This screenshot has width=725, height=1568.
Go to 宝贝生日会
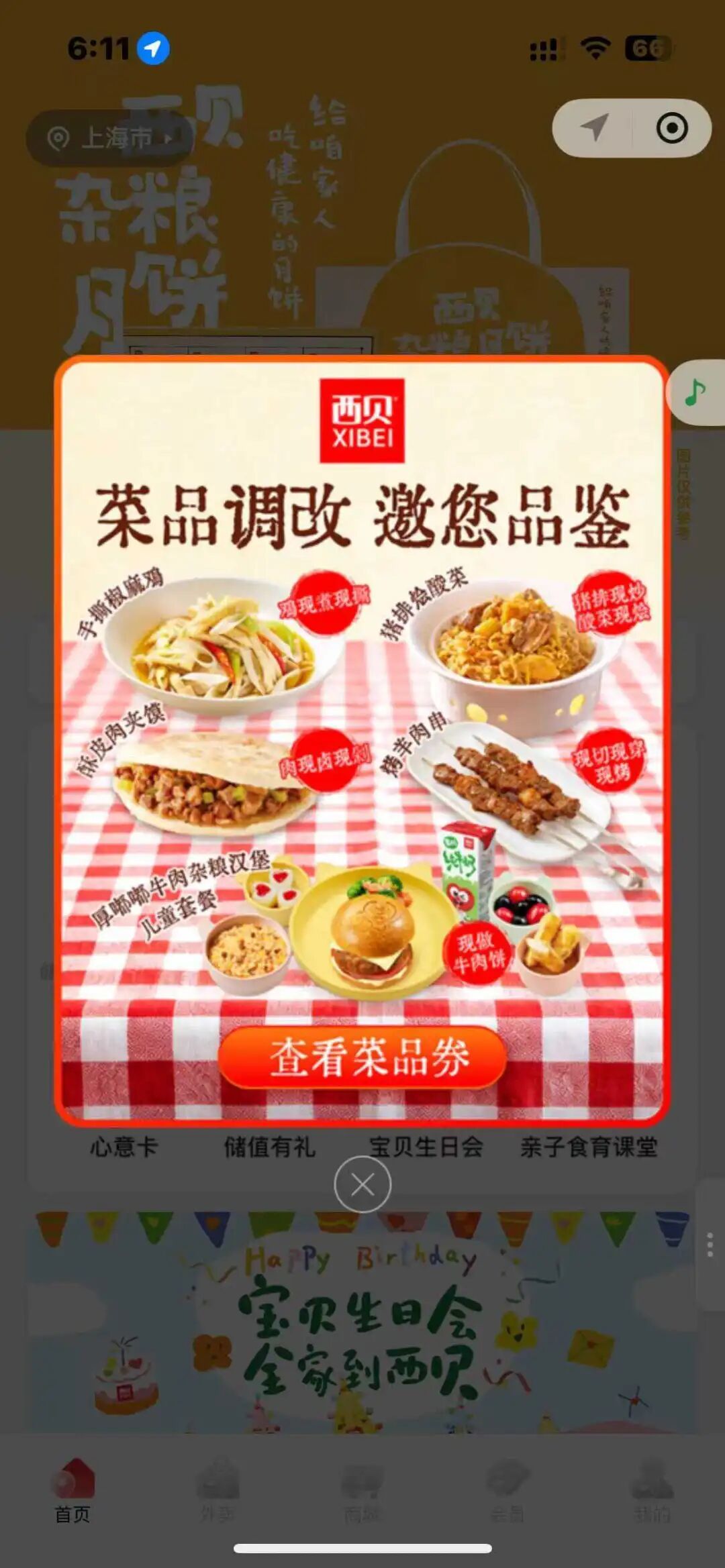pos(426,1146)
